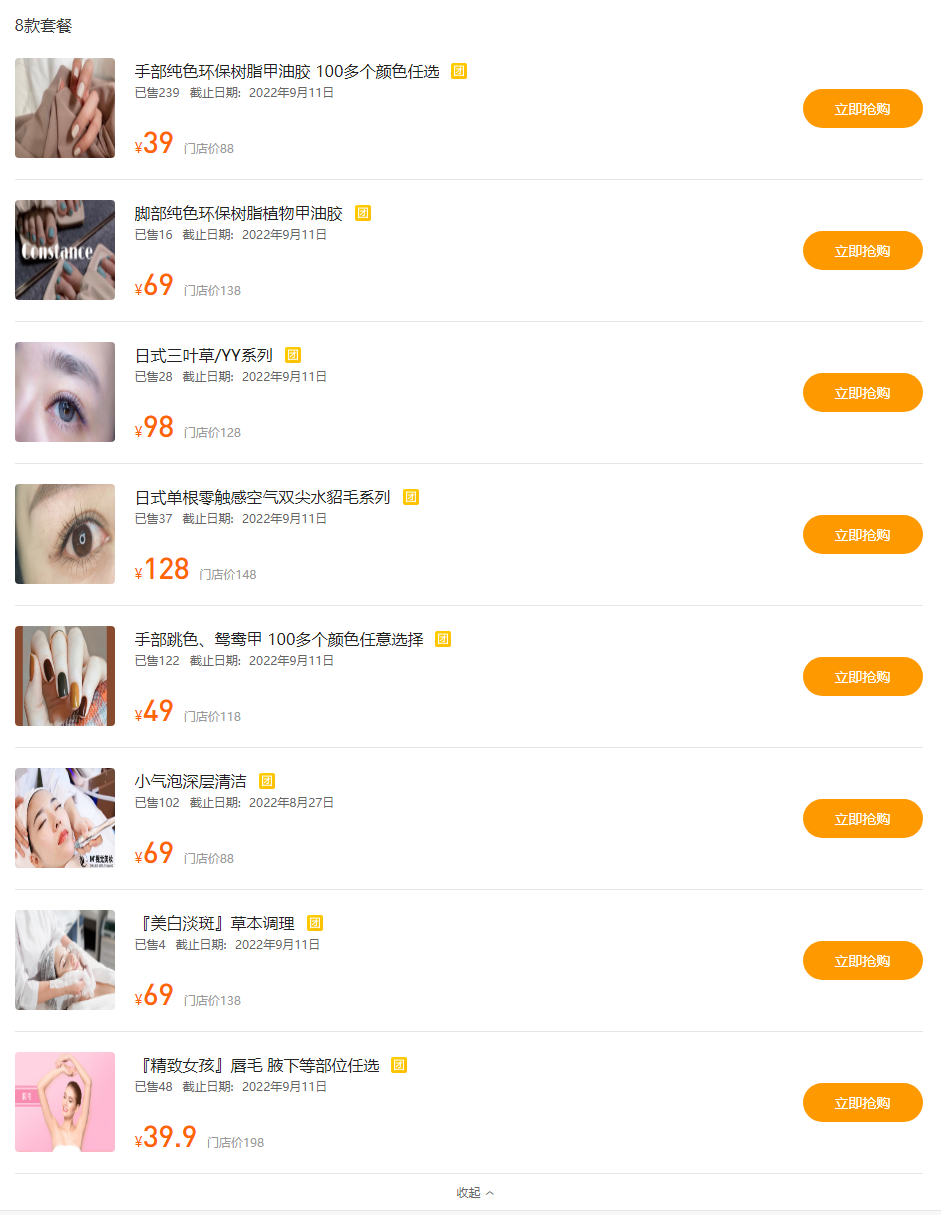Purchase the 小气泡深层清洁 package

862,819
